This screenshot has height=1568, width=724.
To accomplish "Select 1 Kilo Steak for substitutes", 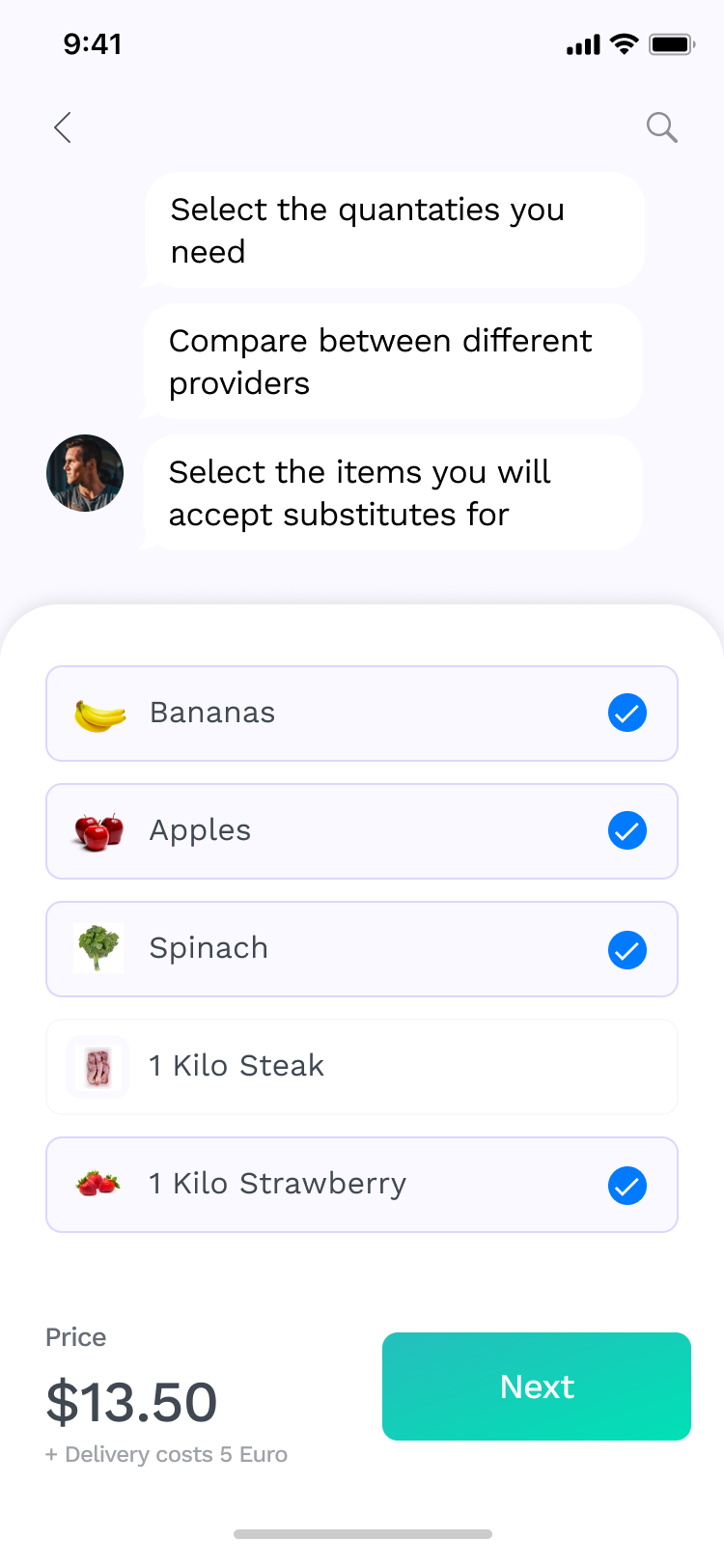I will (362, 1067).
